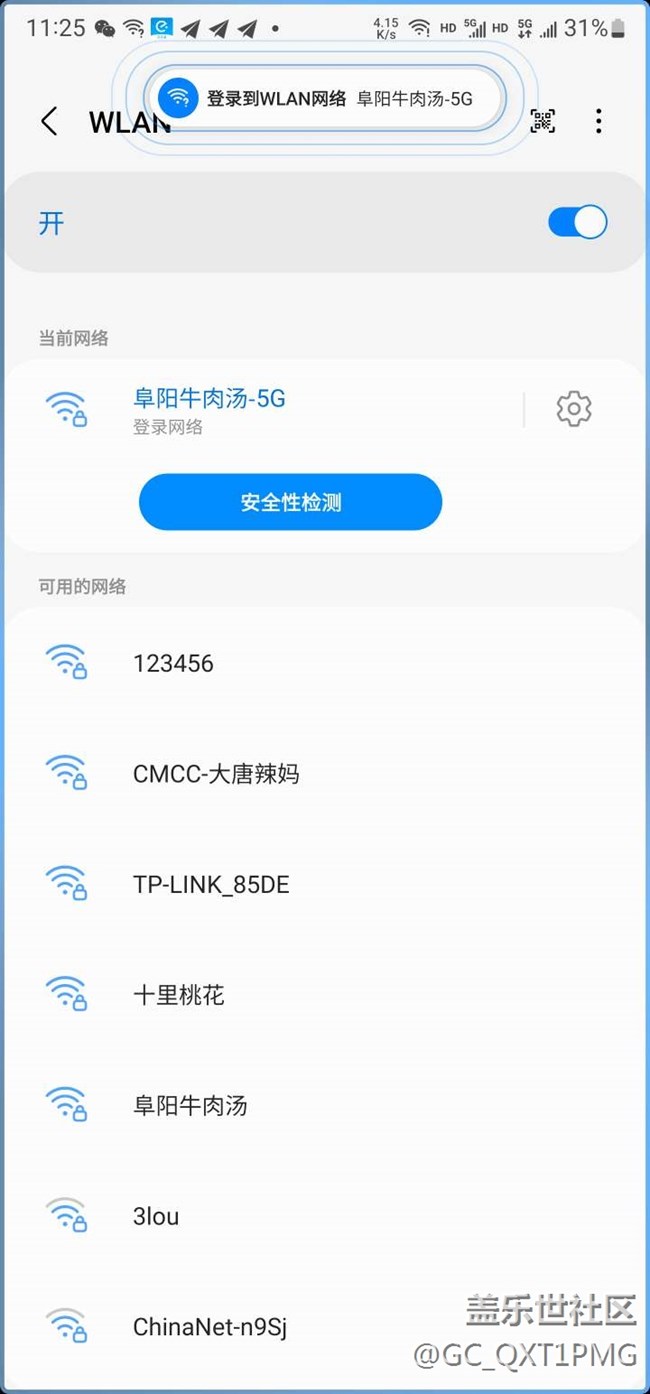650x1394 pixels.
Task: Tap the 安全性检测 button
Action: click(290, 502)
